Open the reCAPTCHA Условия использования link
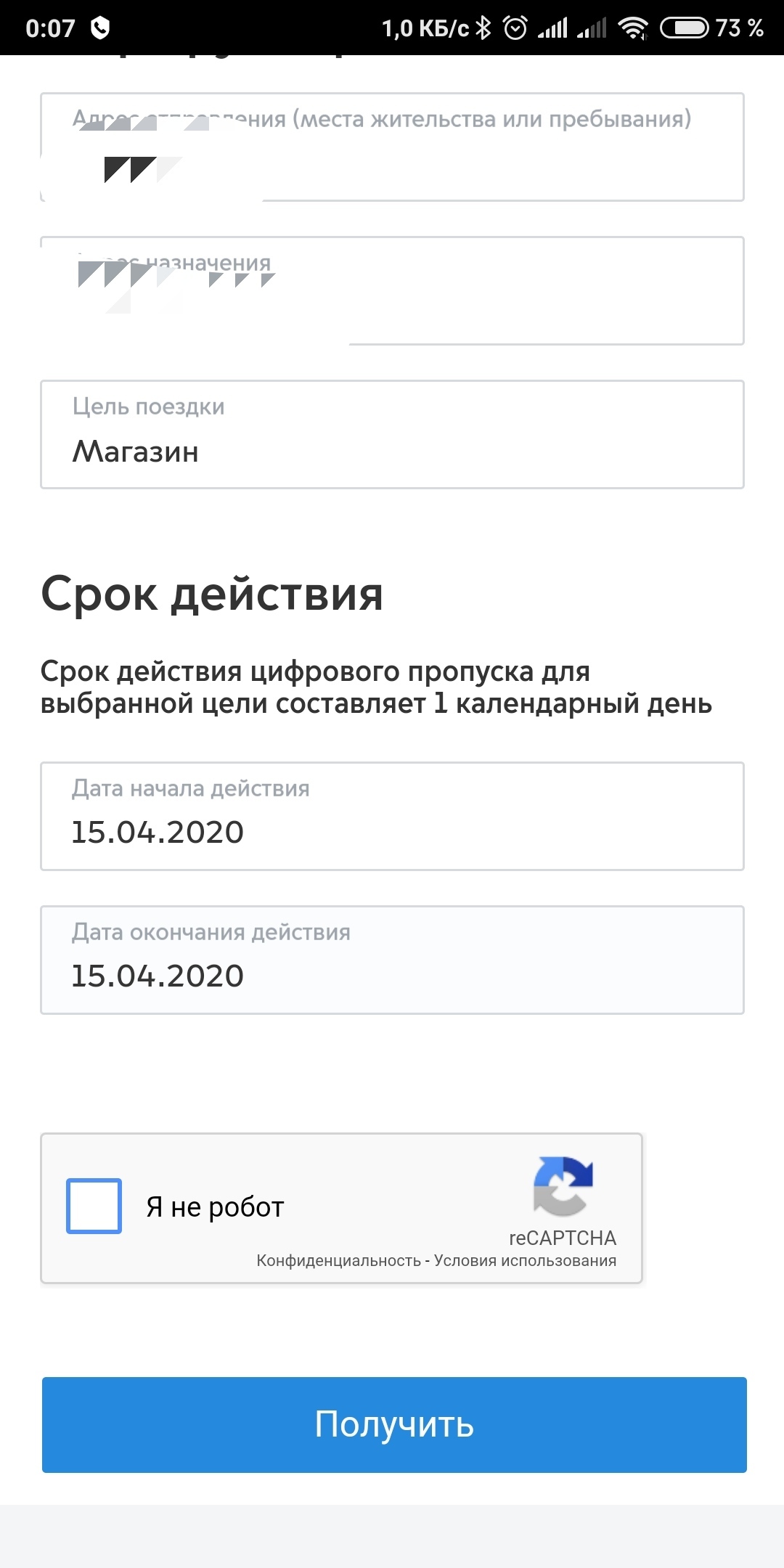 [x=525, y=1261]
